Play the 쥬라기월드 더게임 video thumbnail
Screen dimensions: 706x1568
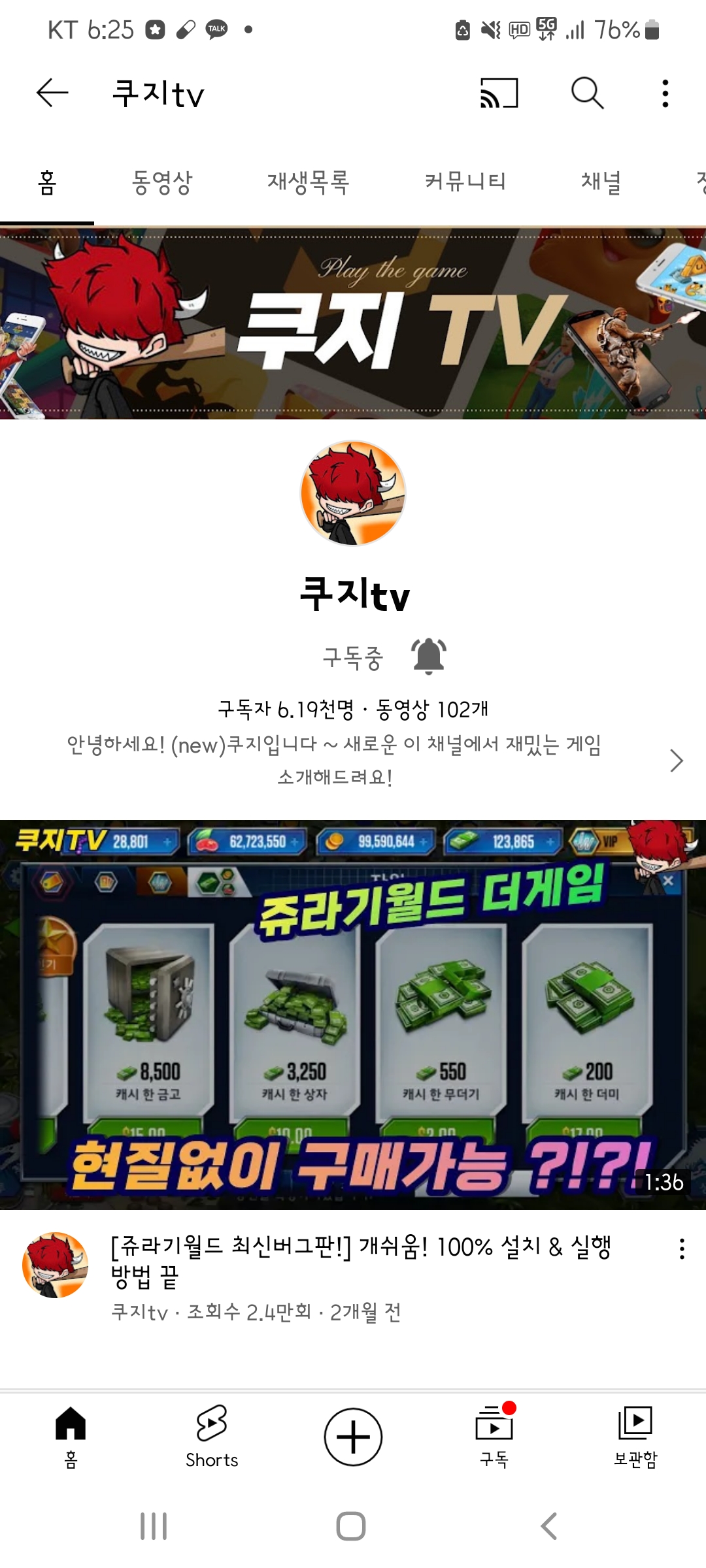point(353,1014)
